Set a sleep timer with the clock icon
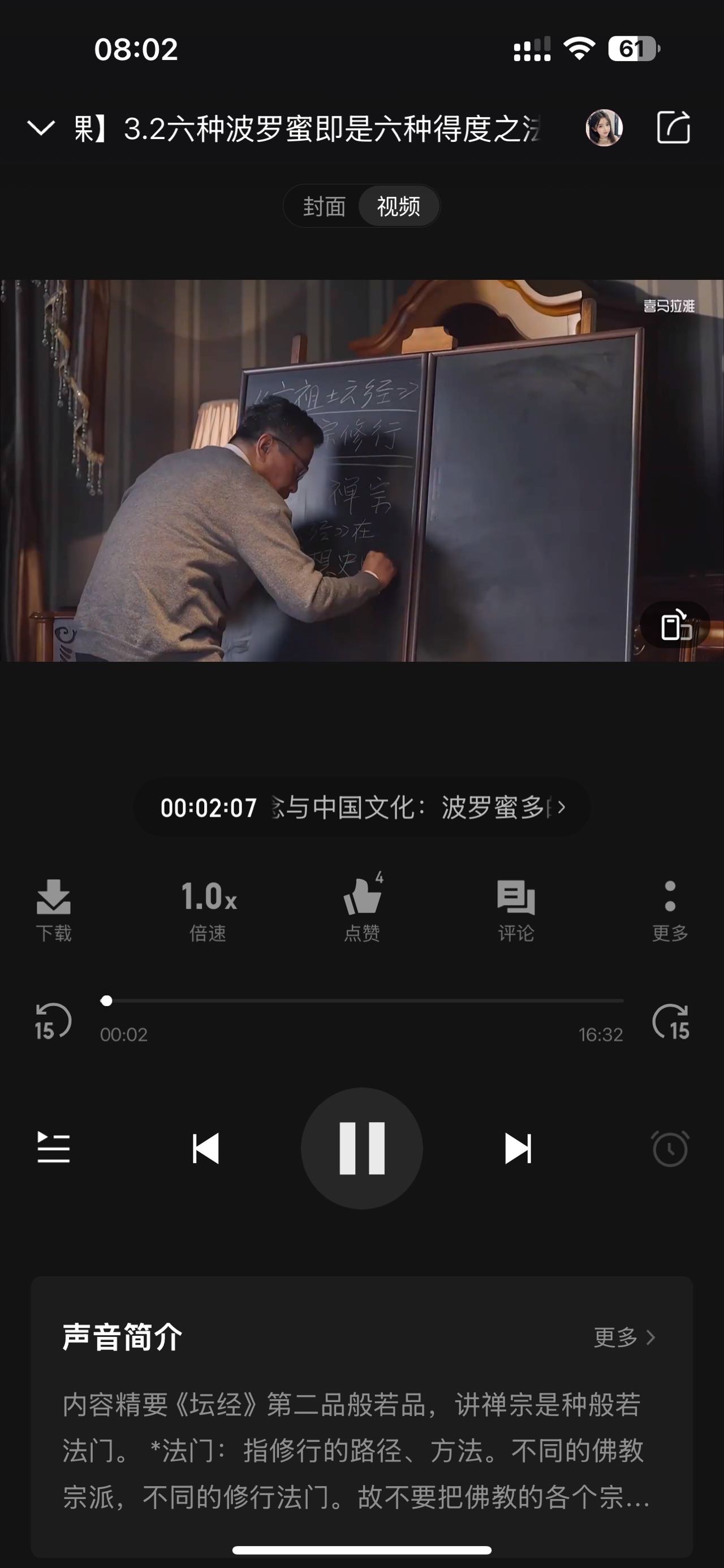This screenshot has width=724, height=1568. pos(670,1148)
